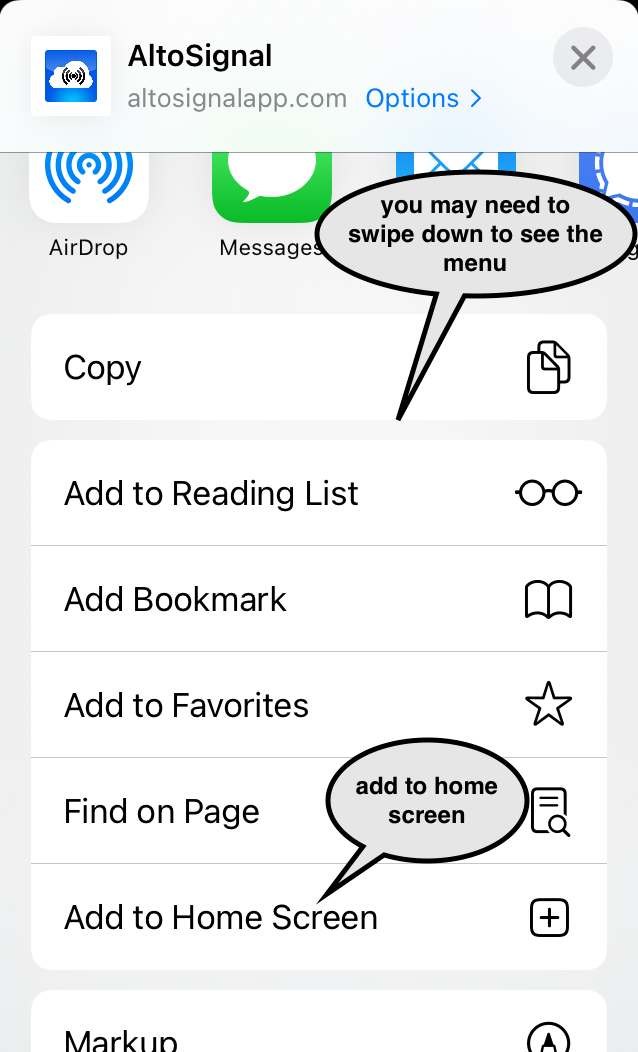Open share Options link
The image size is (638, 1052).
[x=423, y=99]
